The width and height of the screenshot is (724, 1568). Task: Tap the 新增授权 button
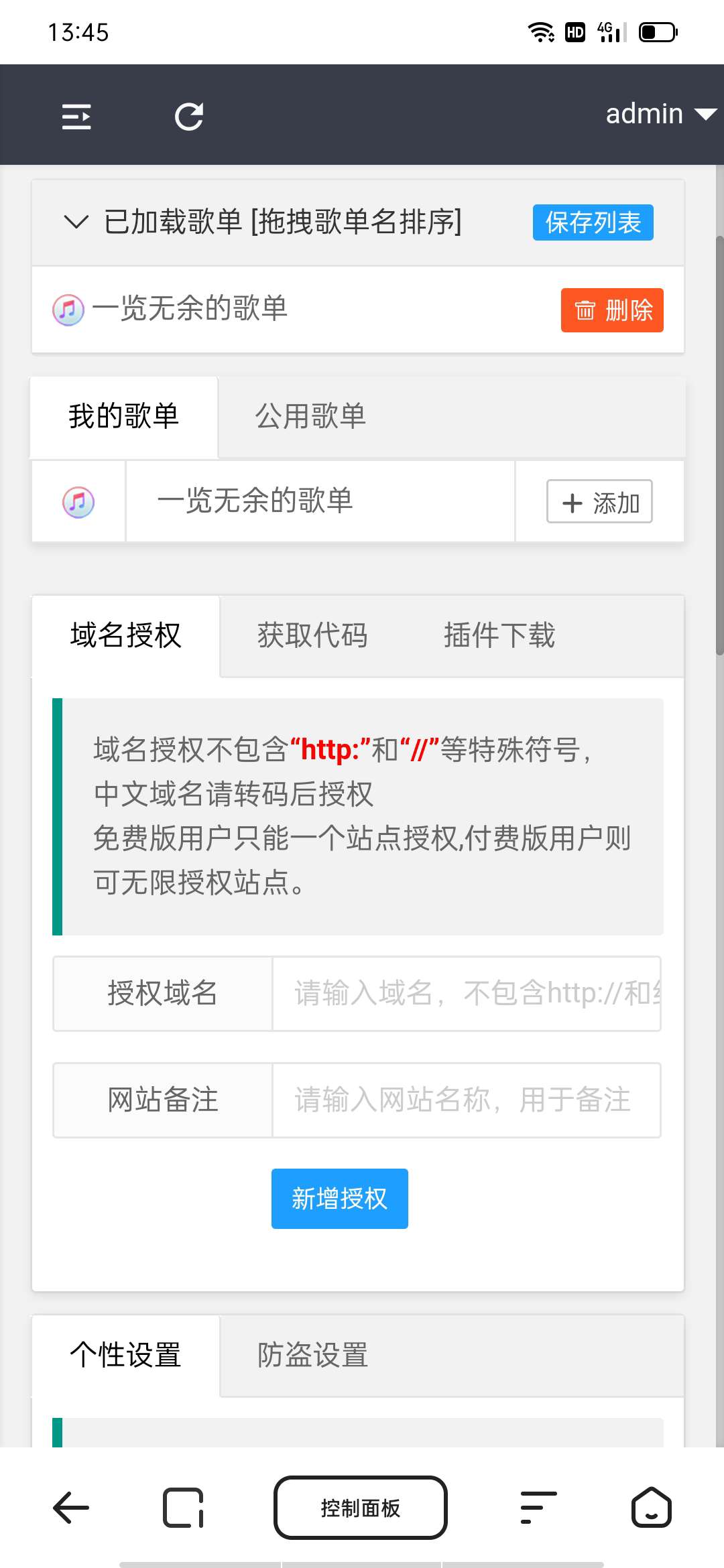point(339,1198)
